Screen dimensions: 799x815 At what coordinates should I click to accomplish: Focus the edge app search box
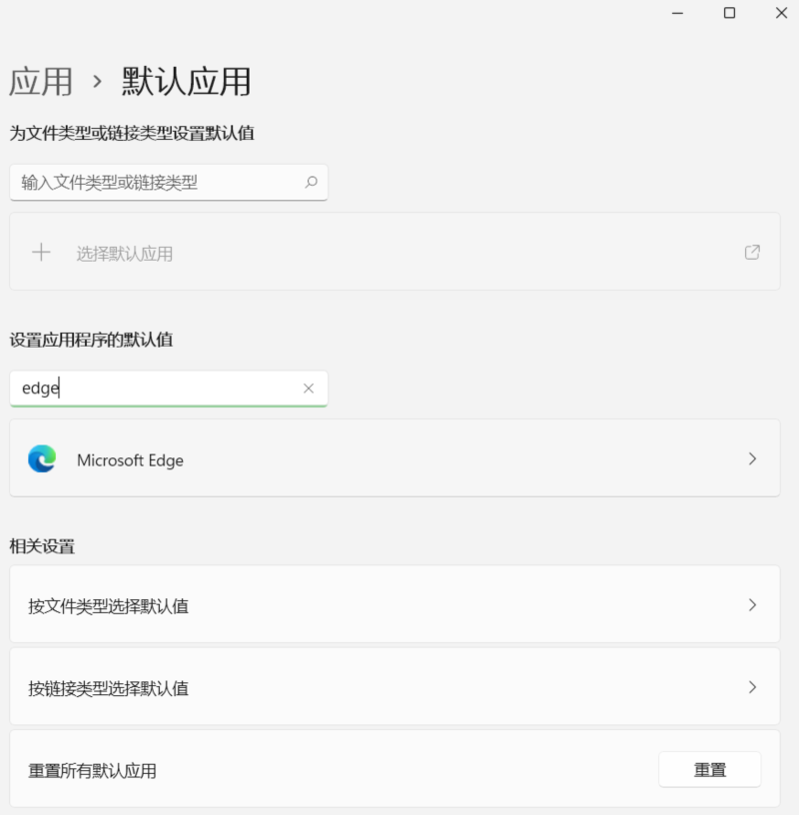155,389
